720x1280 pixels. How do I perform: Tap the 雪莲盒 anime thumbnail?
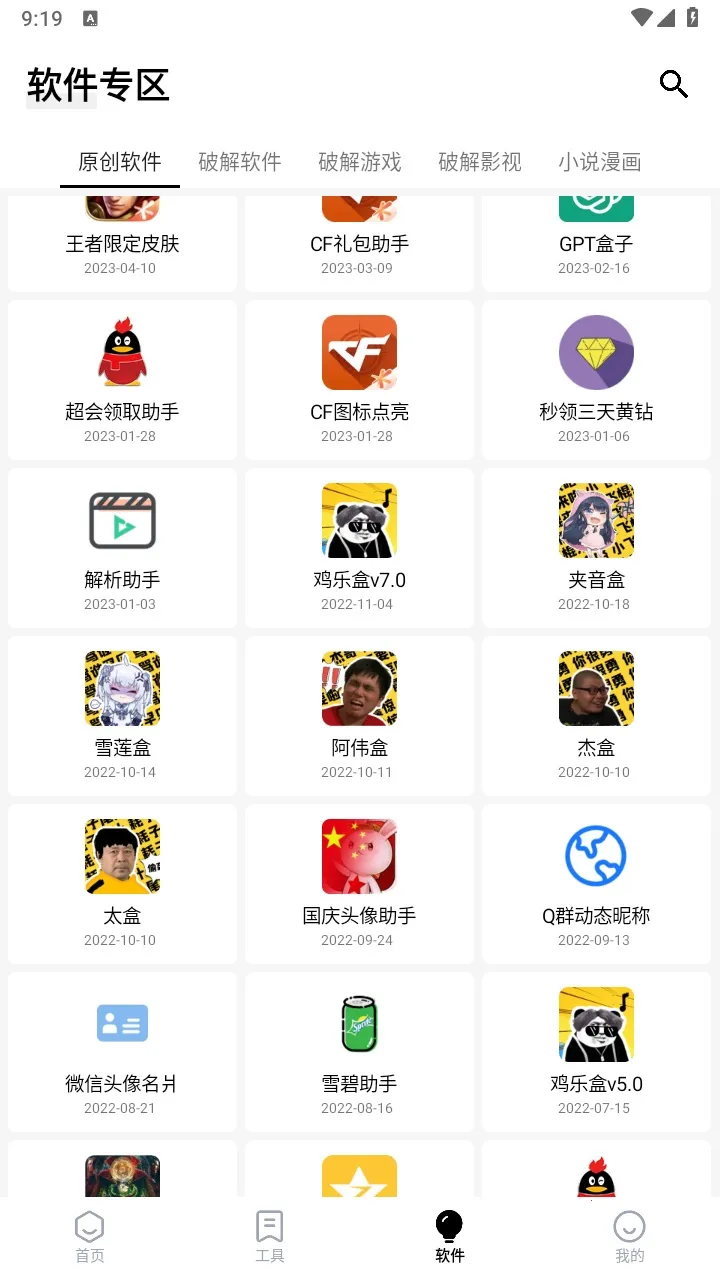click(x=122, y=688)
